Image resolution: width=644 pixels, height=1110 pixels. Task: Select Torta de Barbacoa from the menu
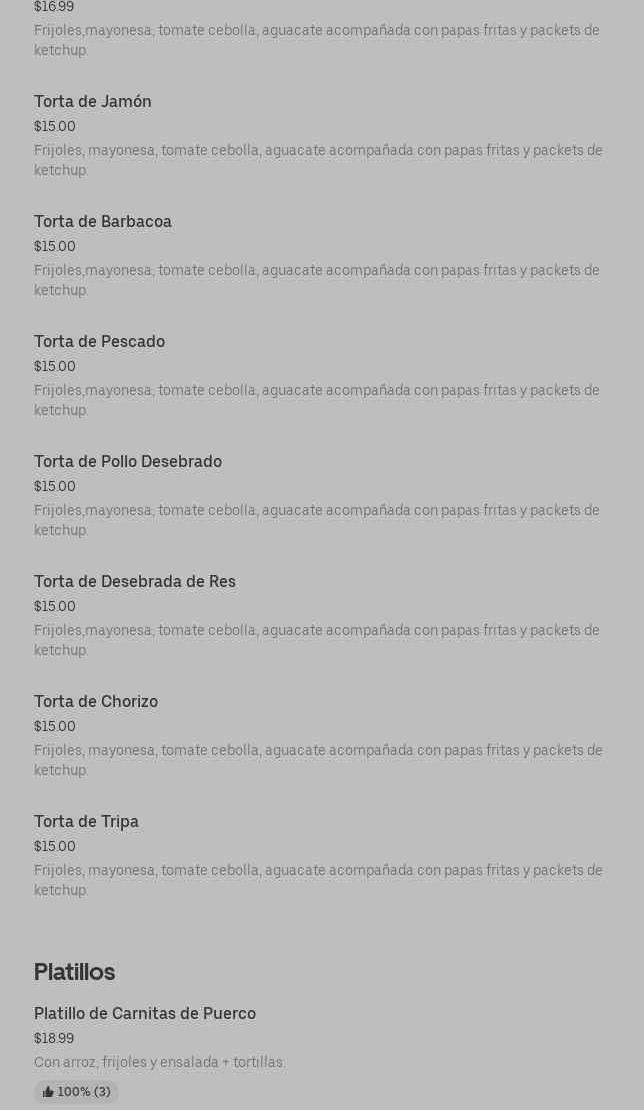[x=103, y=222]
